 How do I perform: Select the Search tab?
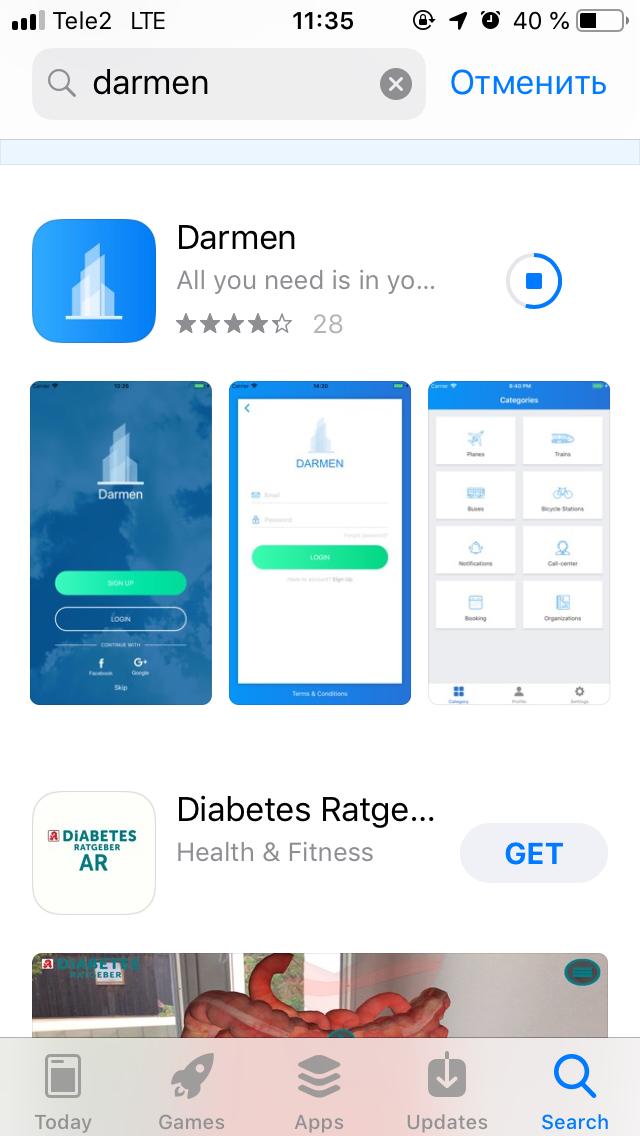(574, 1092)
